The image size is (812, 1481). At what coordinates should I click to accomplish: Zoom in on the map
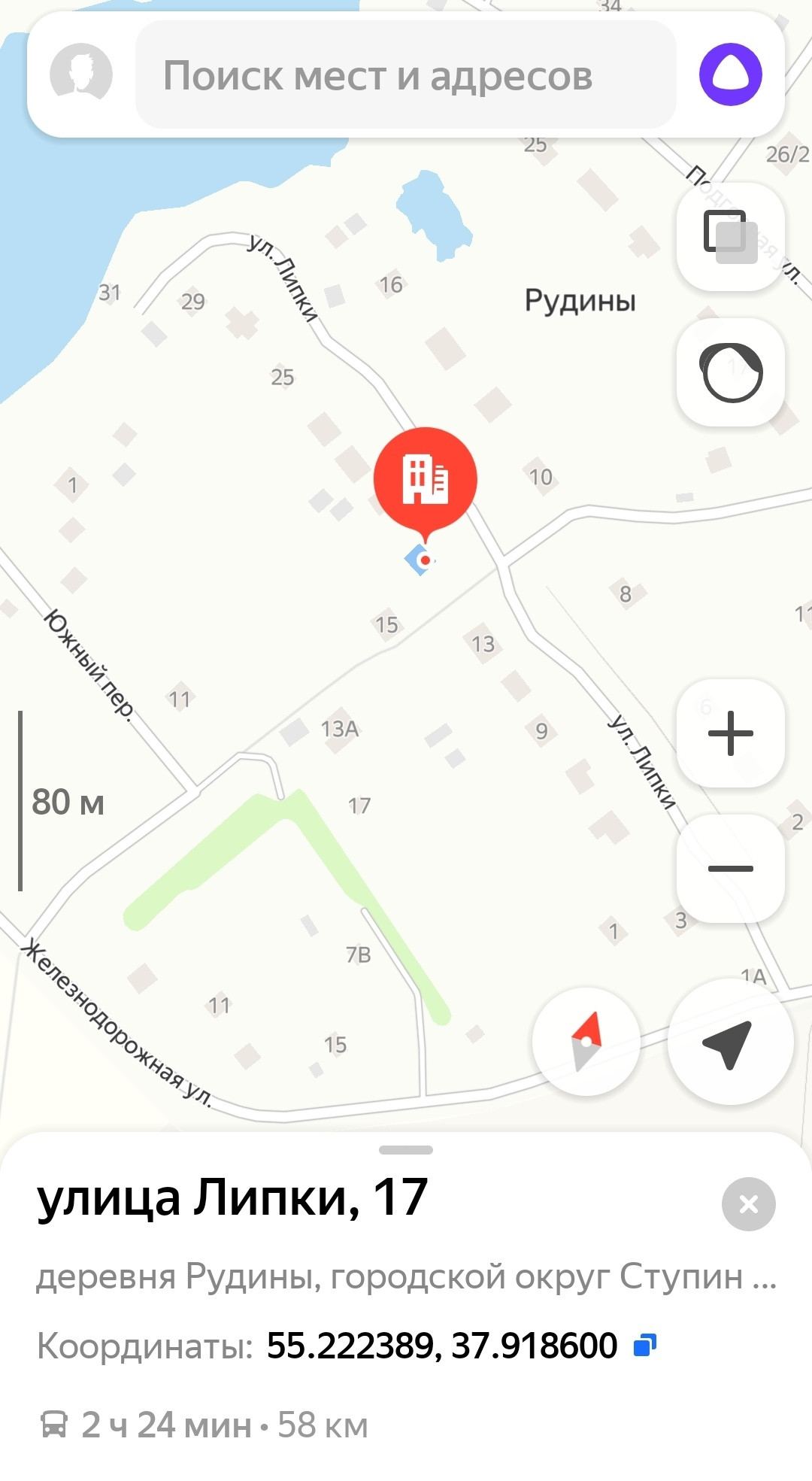(x=730, y=733)
